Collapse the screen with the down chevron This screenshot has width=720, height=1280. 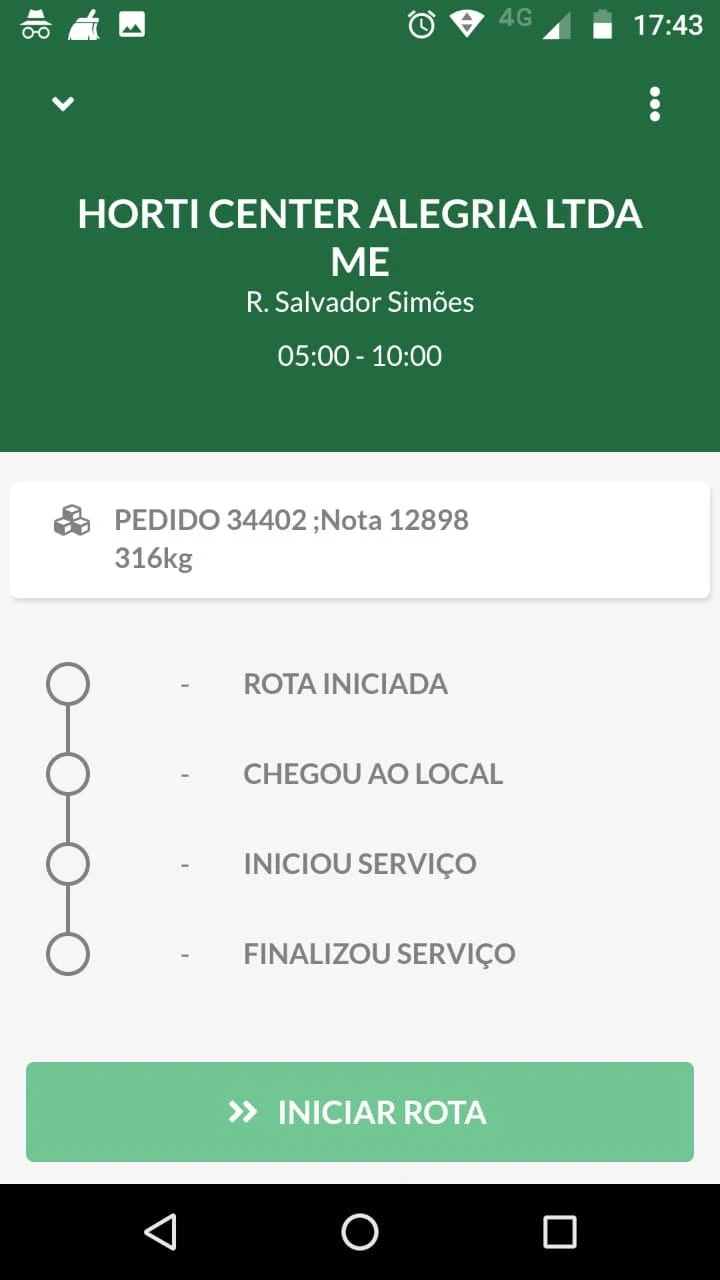tap(63, 104)
